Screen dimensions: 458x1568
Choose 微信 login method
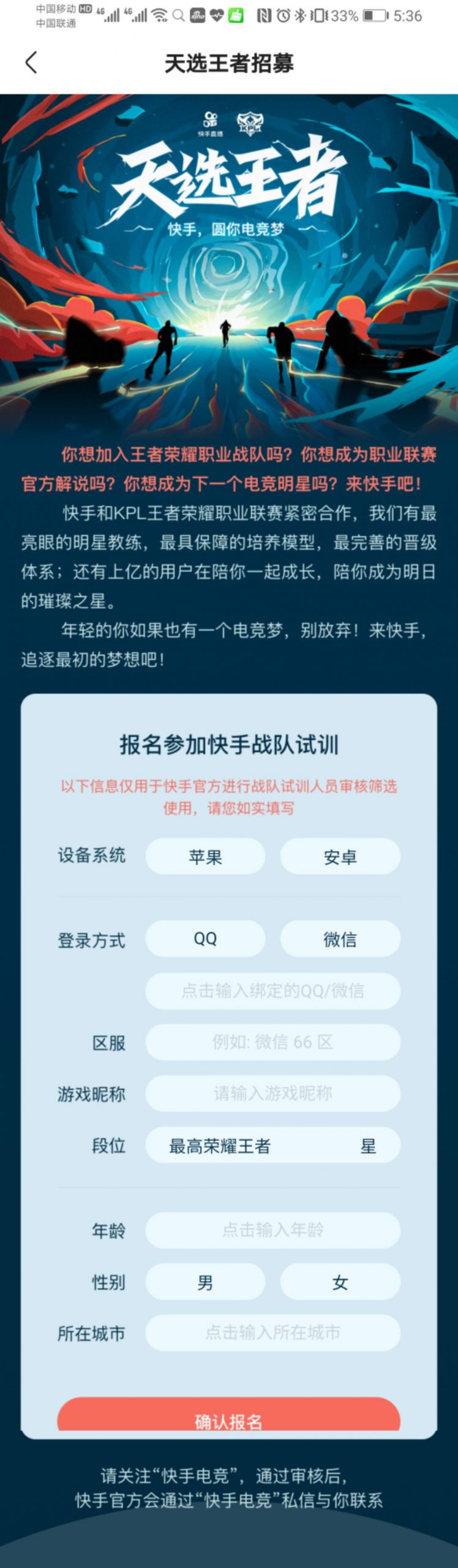tap(340, 938)
